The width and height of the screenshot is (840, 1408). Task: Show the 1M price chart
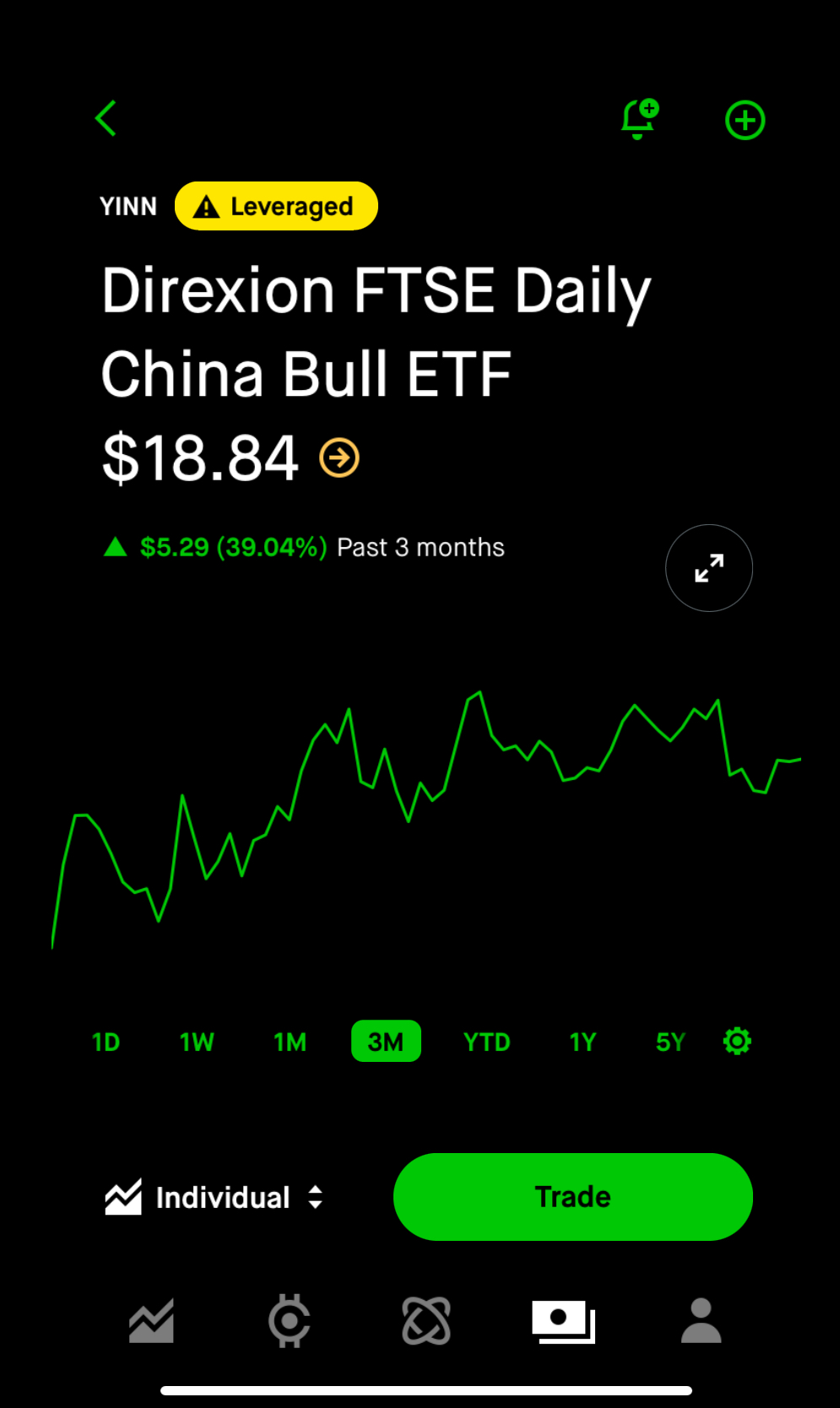(290, 1042)
